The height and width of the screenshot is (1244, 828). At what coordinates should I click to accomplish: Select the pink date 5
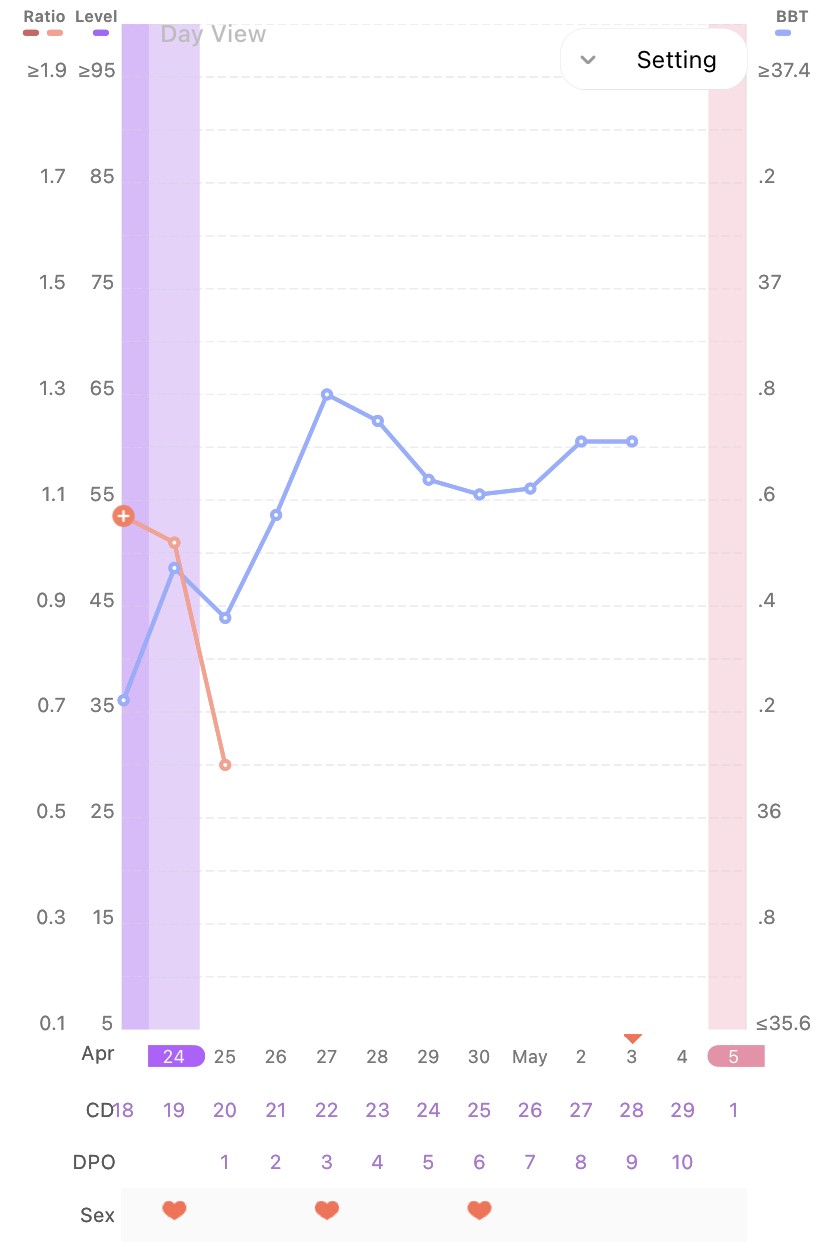(734, 1057)
